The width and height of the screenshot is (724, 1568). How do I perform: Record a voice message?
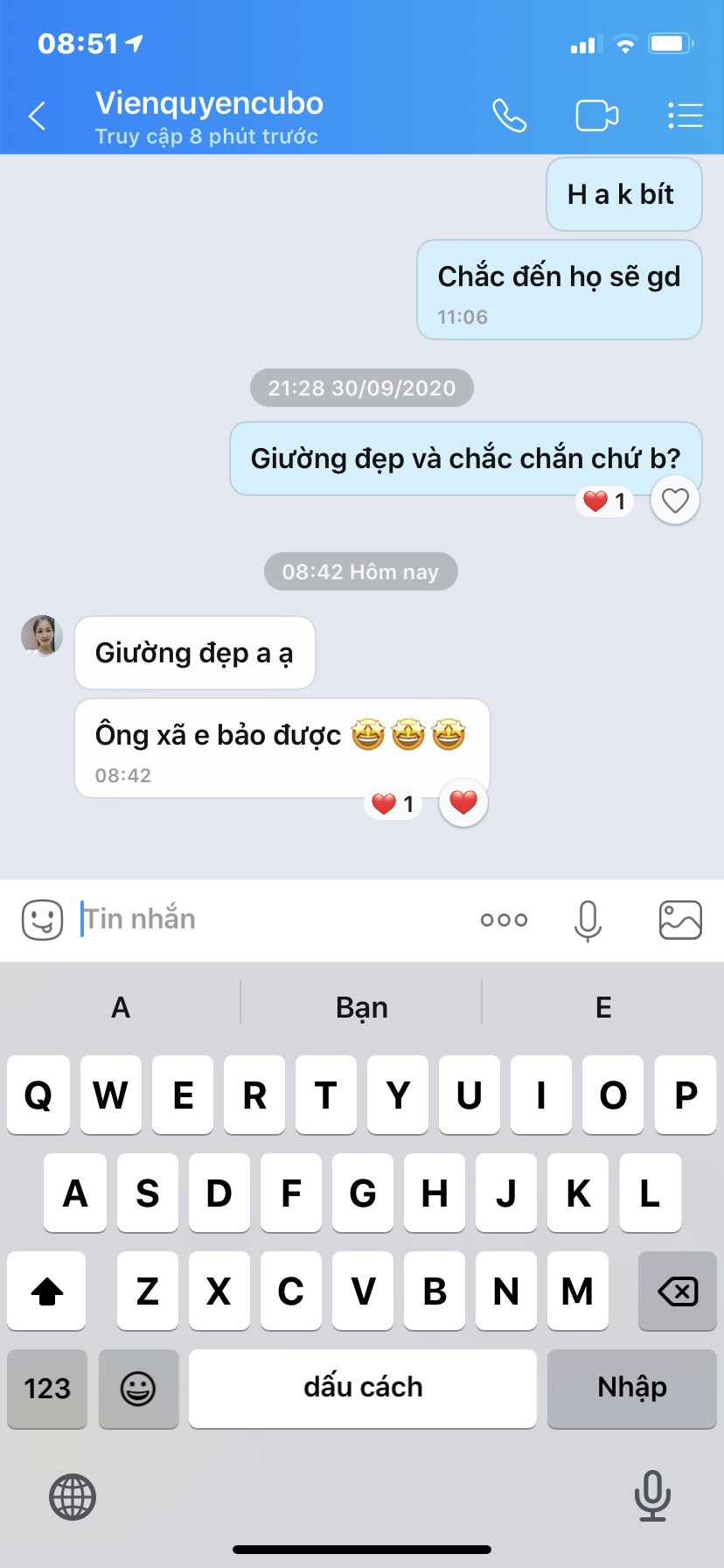588,920
